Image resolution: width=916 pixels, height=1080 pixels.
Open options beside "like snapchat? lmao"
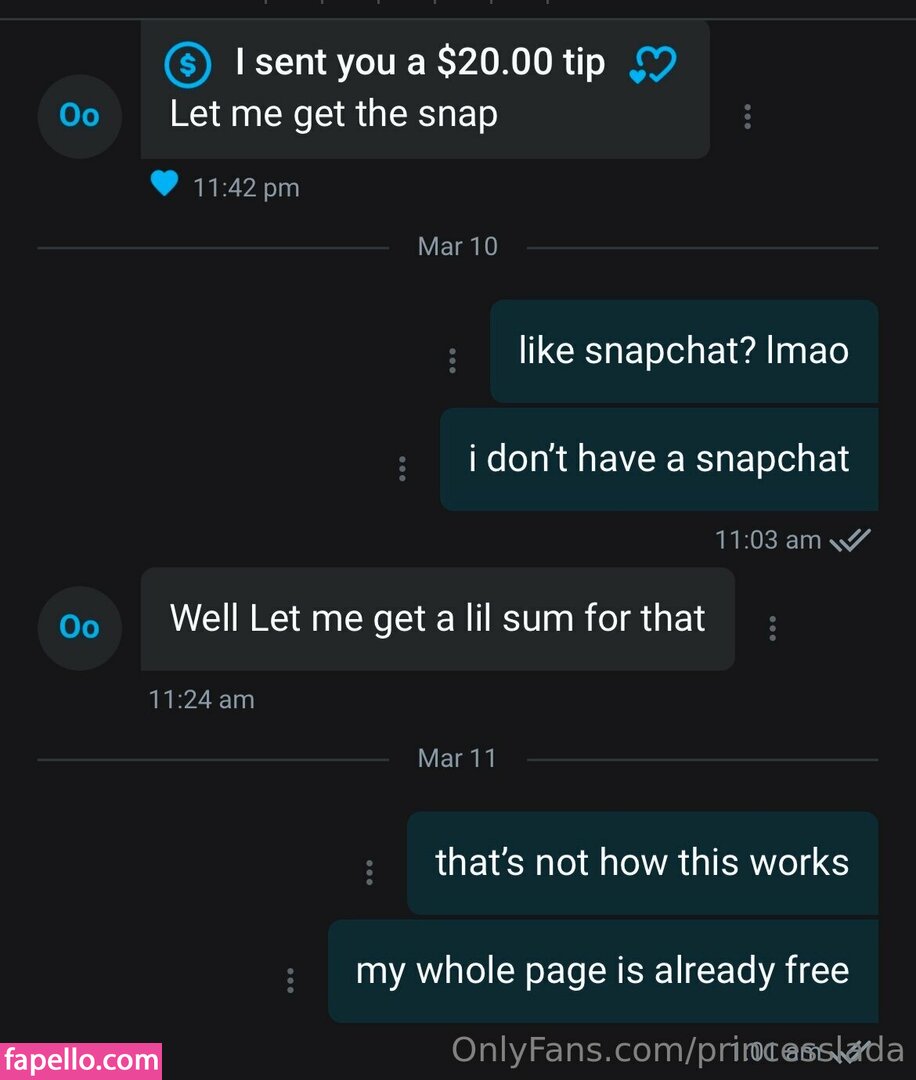click(453, 360)
